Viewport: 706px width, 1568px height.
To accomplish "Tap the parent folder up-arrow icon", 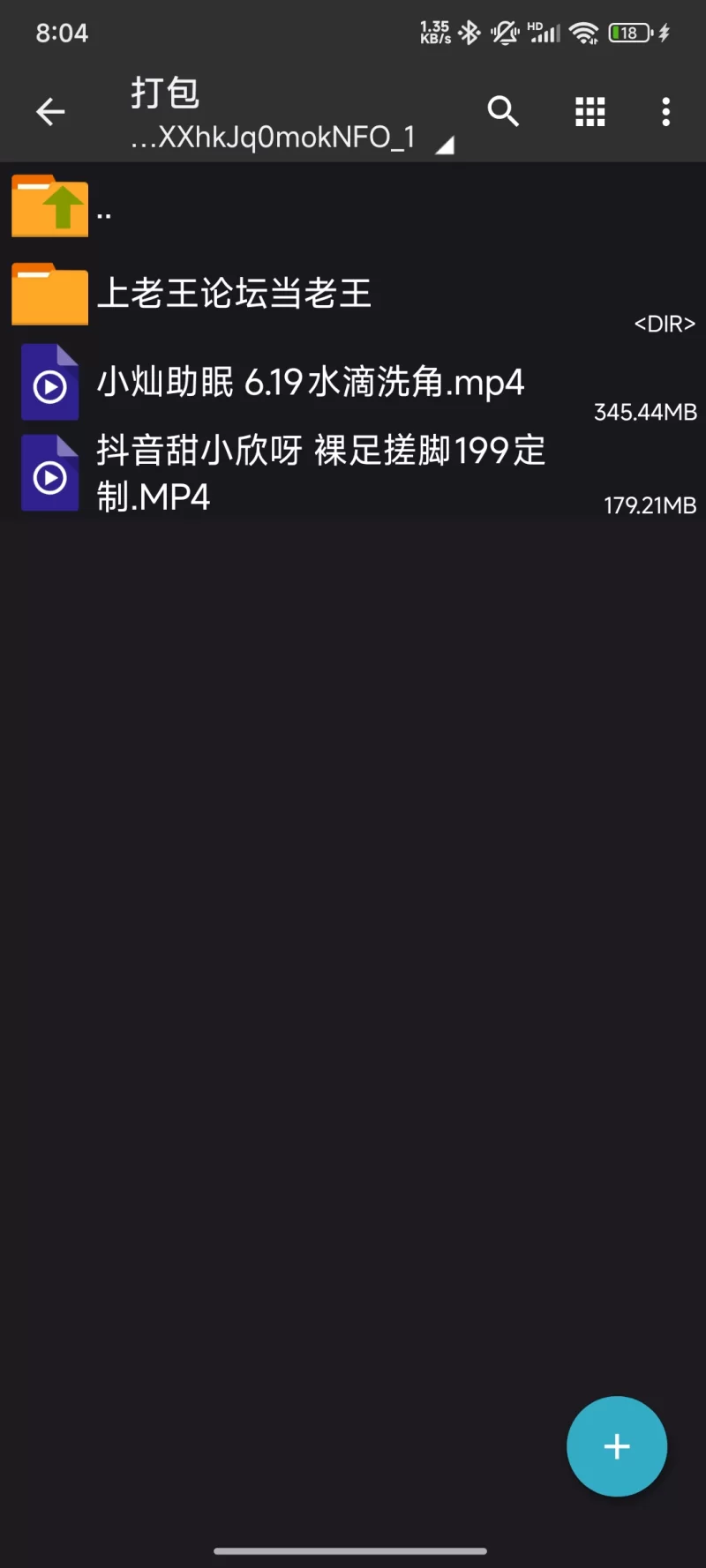I will 50,205.
